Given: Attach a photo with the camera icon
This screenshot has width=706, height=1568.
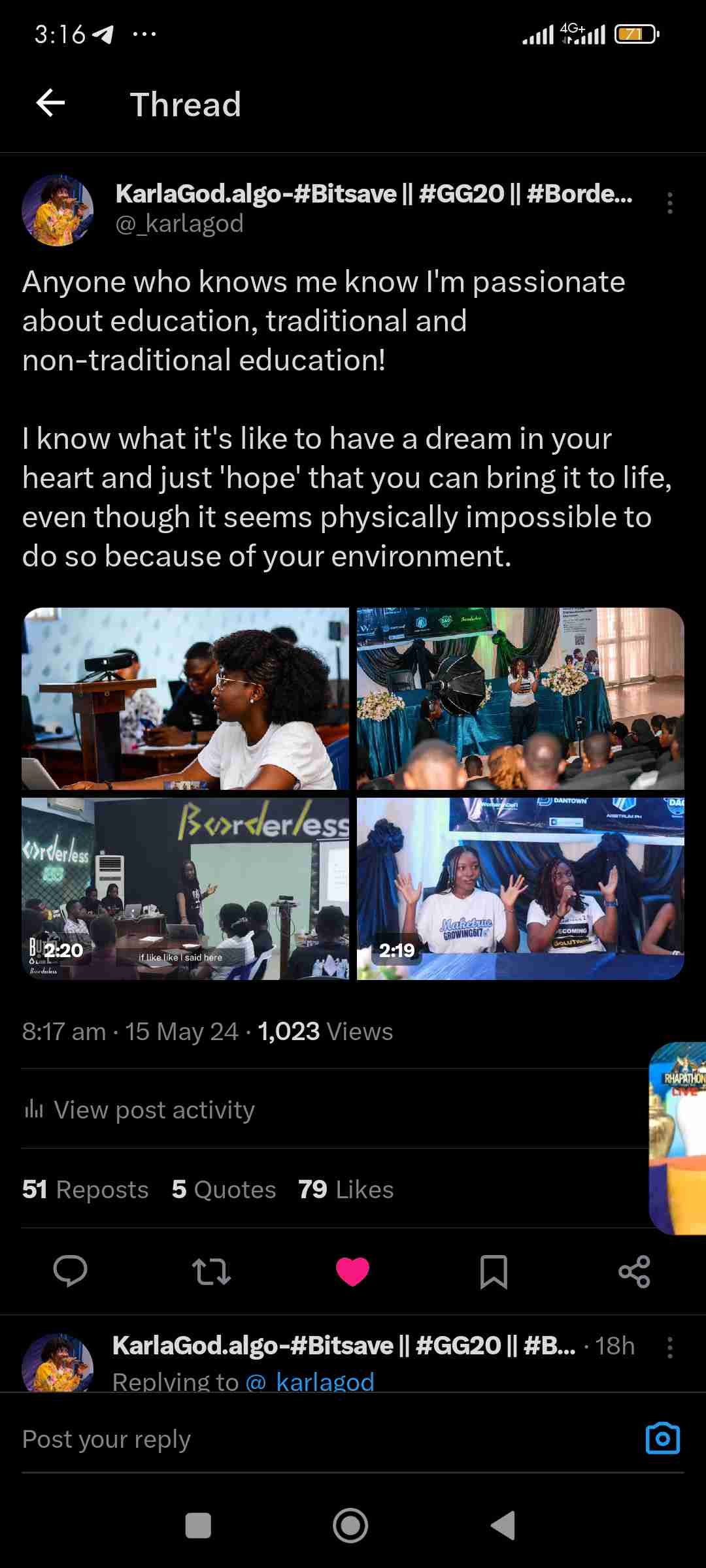Looking at the screenshot, I should coord(662,1439).
